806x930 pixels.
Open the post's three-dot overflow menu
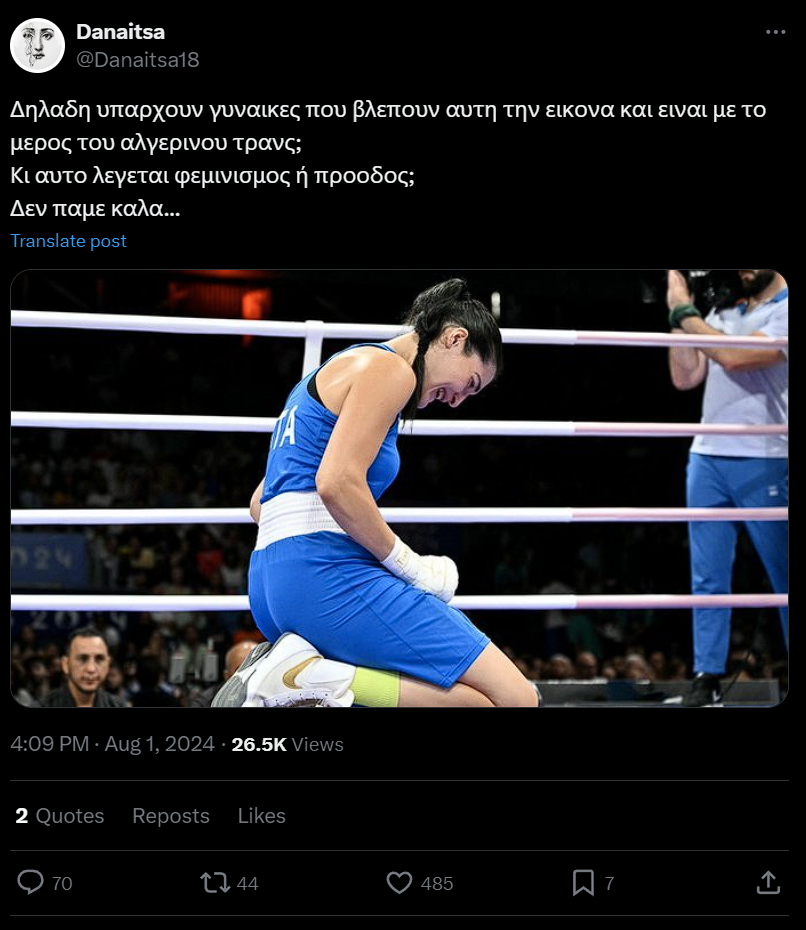775,32
